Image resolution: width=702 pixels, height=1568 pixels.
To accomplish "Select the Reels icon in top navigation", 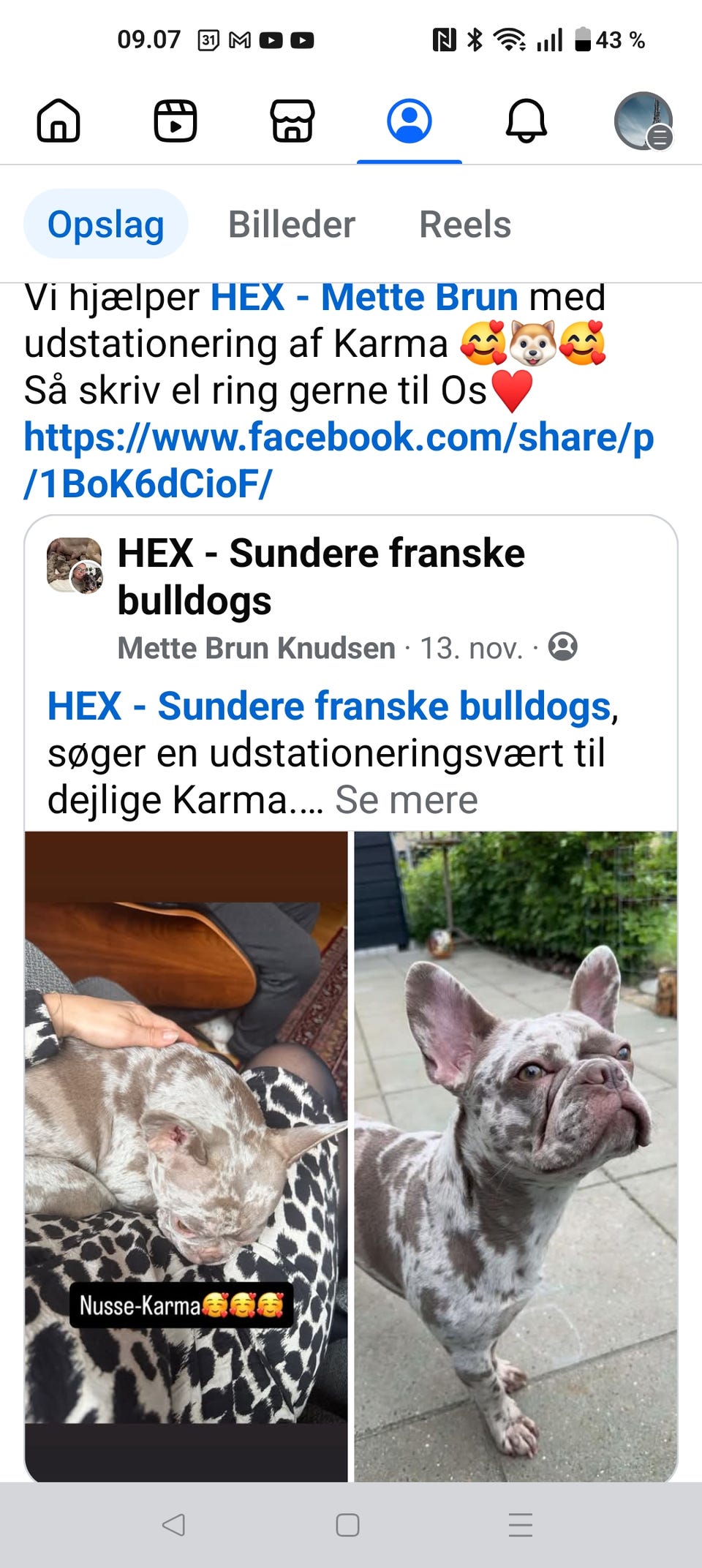I will 176,121.
